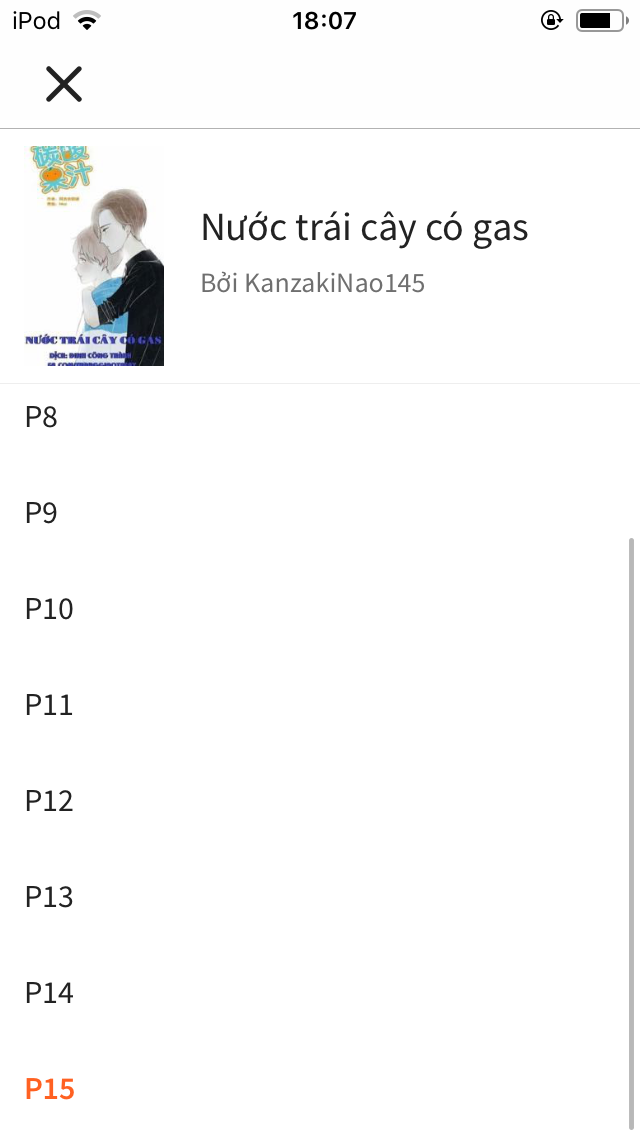The width and height of the screenshot is (640, 1136).
Task: Jump to chapter P11
Action: (x=320, y=704)
